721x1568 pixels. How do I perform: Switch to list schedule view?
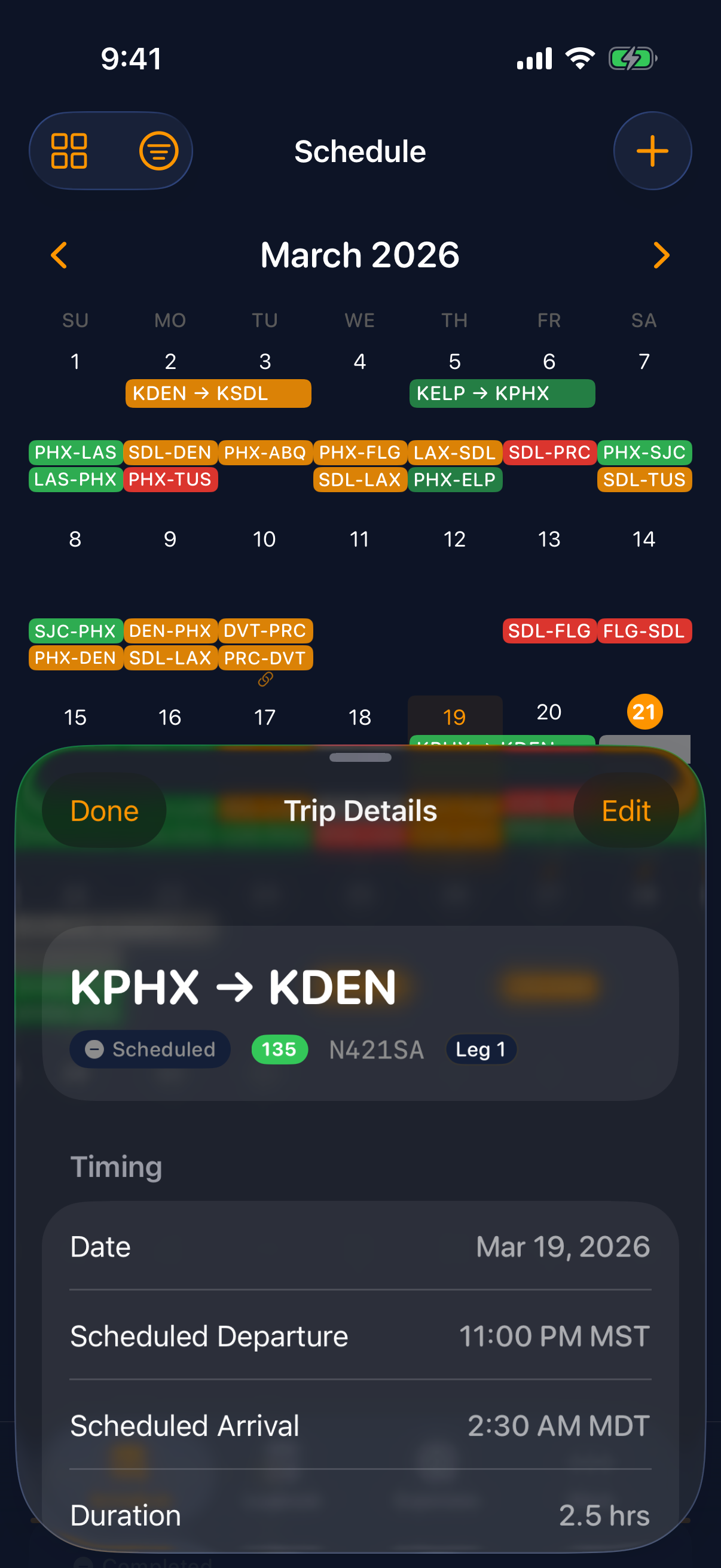(157, 150)
